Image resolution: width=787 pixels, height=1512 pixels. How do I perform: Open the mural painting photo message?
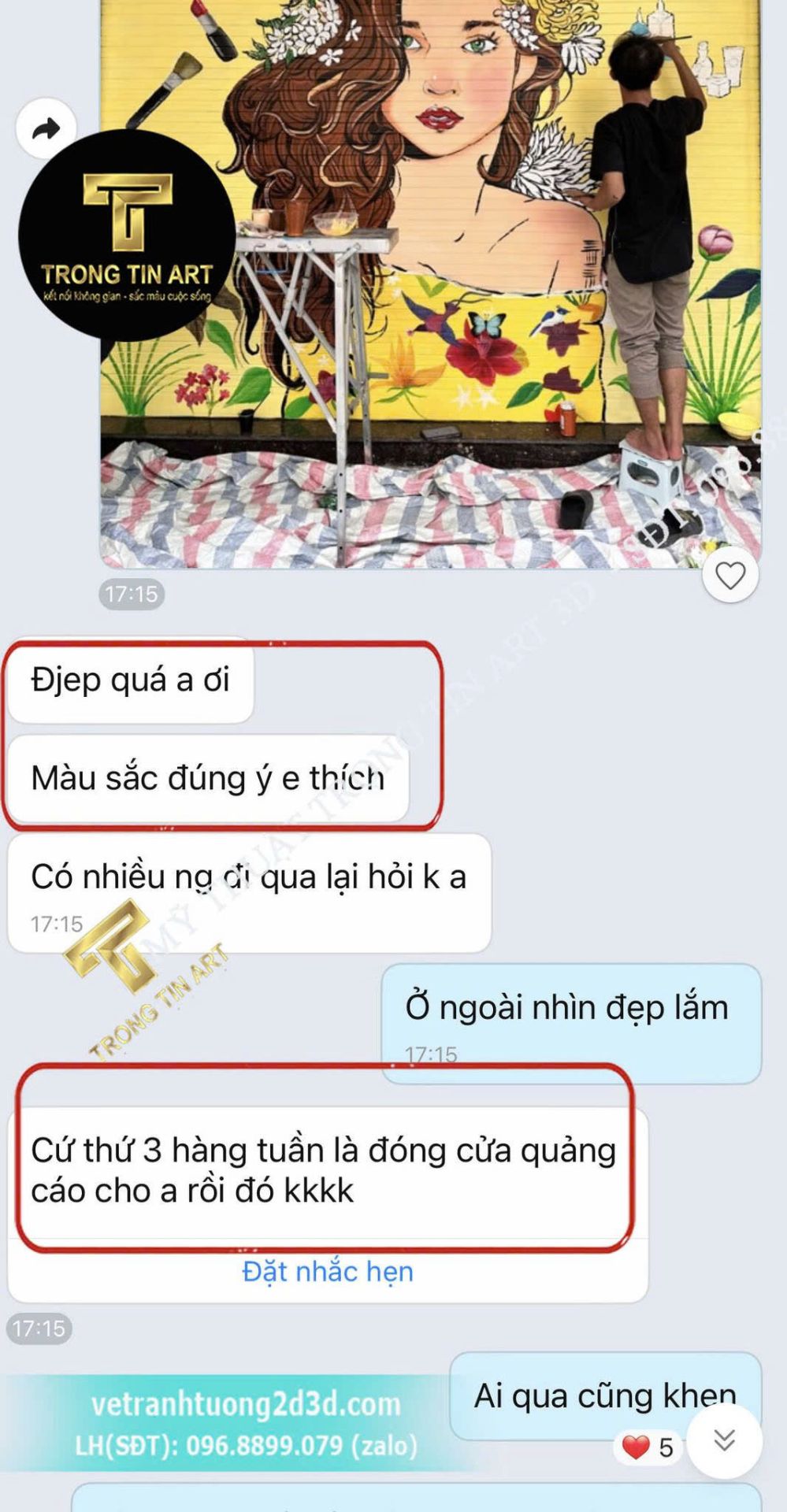[430, 283]
